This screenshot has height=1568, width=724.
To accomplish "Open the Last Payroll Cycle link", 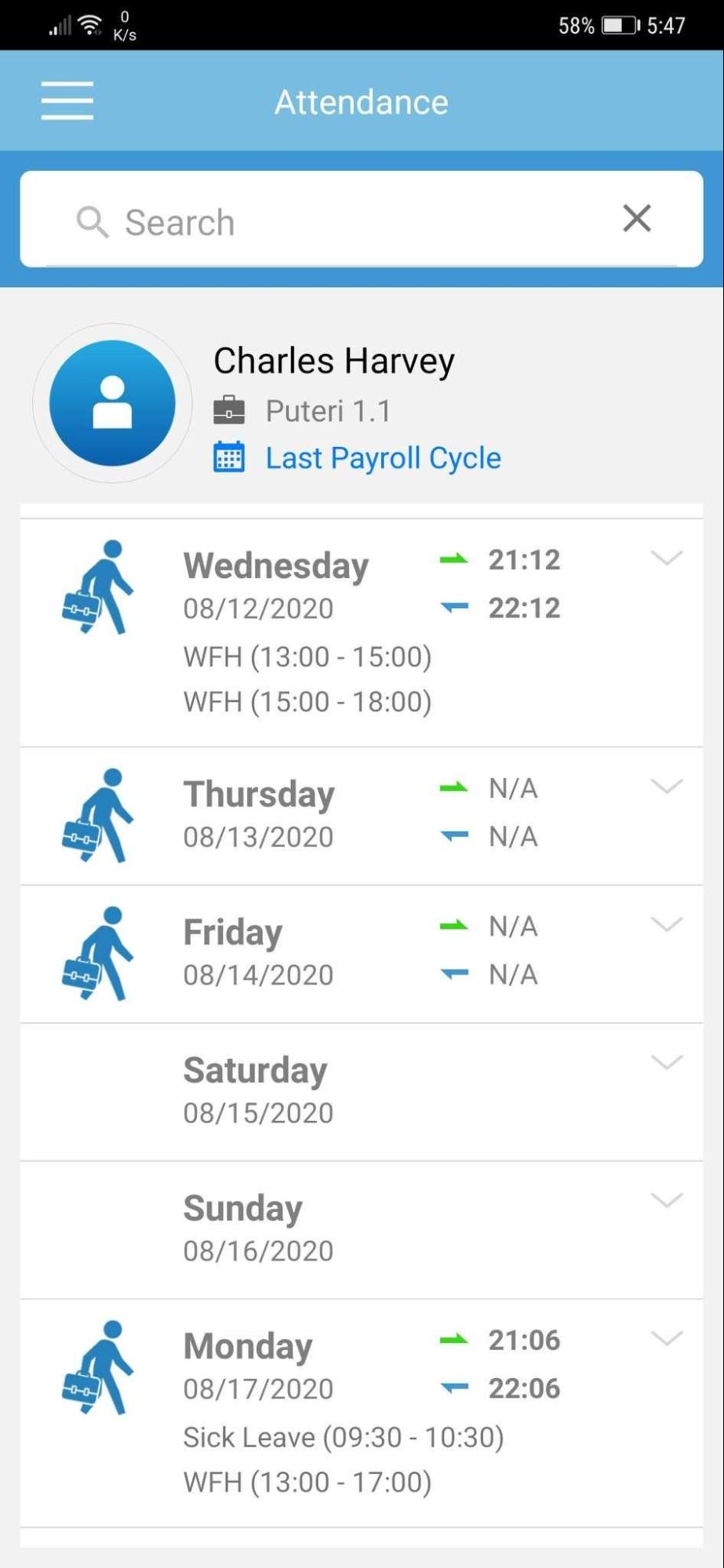I will tap(383, 458).
